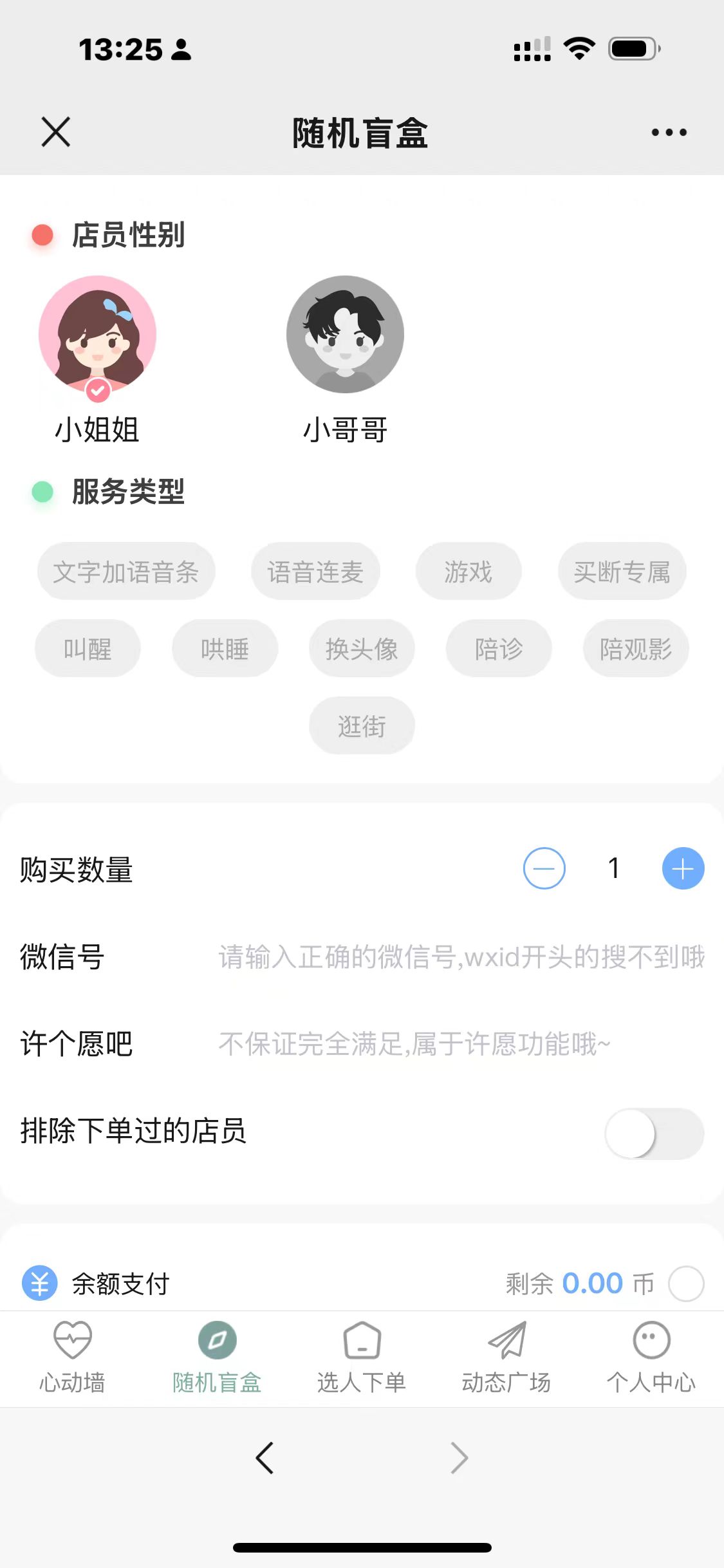The image size is (724, 1568).
Task: Tap the 叫醒 service chip
Action: pyautogui.click(x=88, y=649)
